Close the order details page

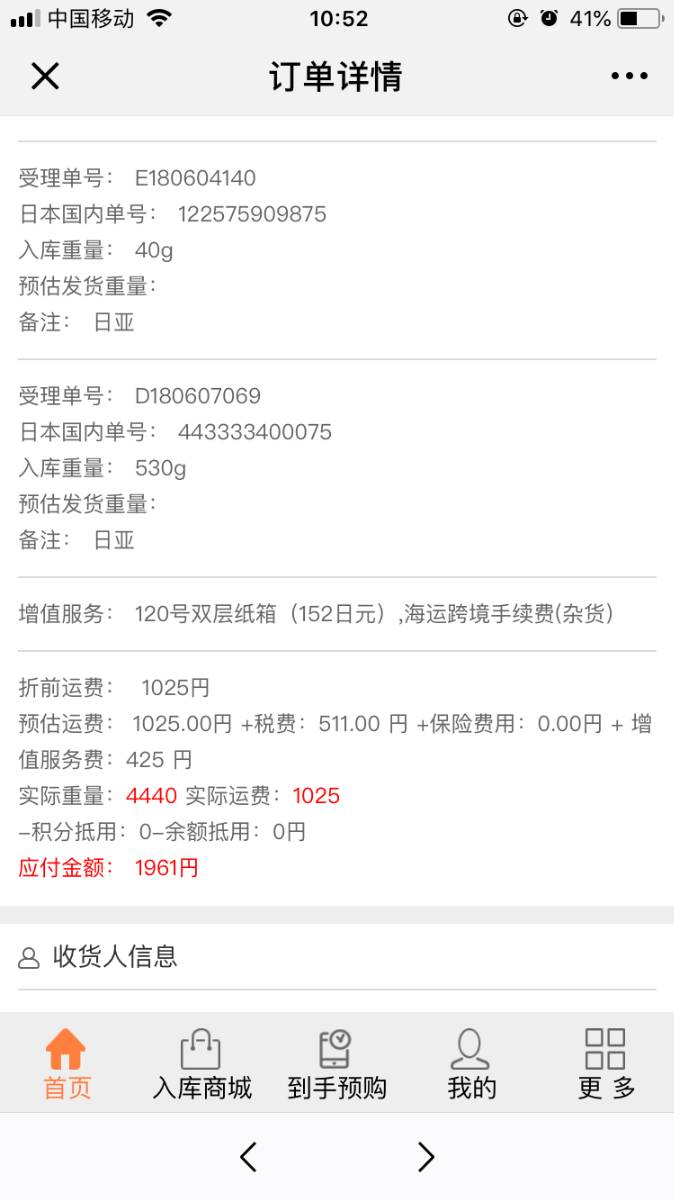coord(45,76)
